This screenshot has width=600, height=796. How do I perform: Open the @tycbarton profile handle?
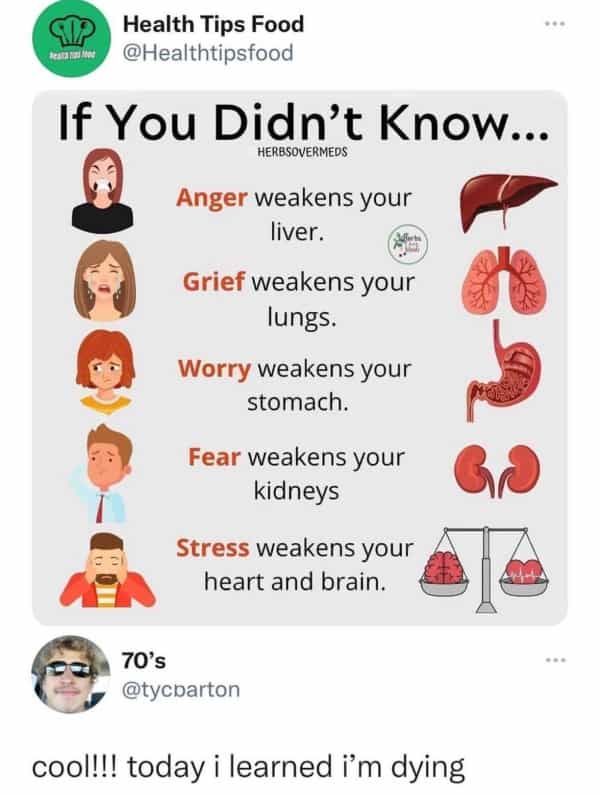tap(182, 690)
